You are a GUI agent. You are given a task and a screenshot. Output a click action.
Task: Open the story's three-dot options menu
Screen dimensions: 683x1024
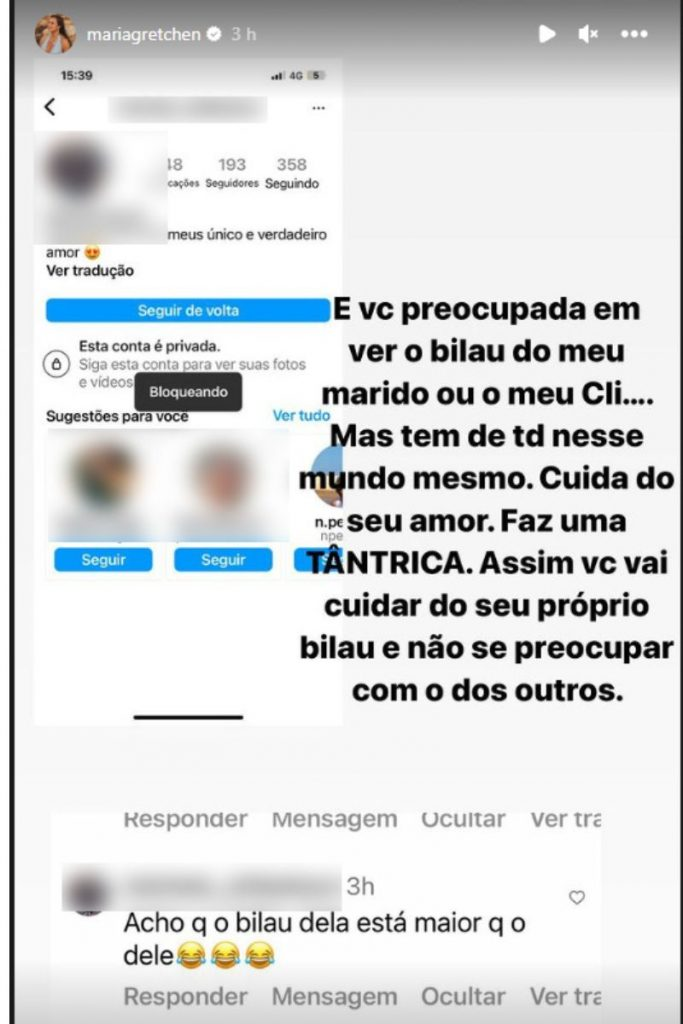[634, 34]
